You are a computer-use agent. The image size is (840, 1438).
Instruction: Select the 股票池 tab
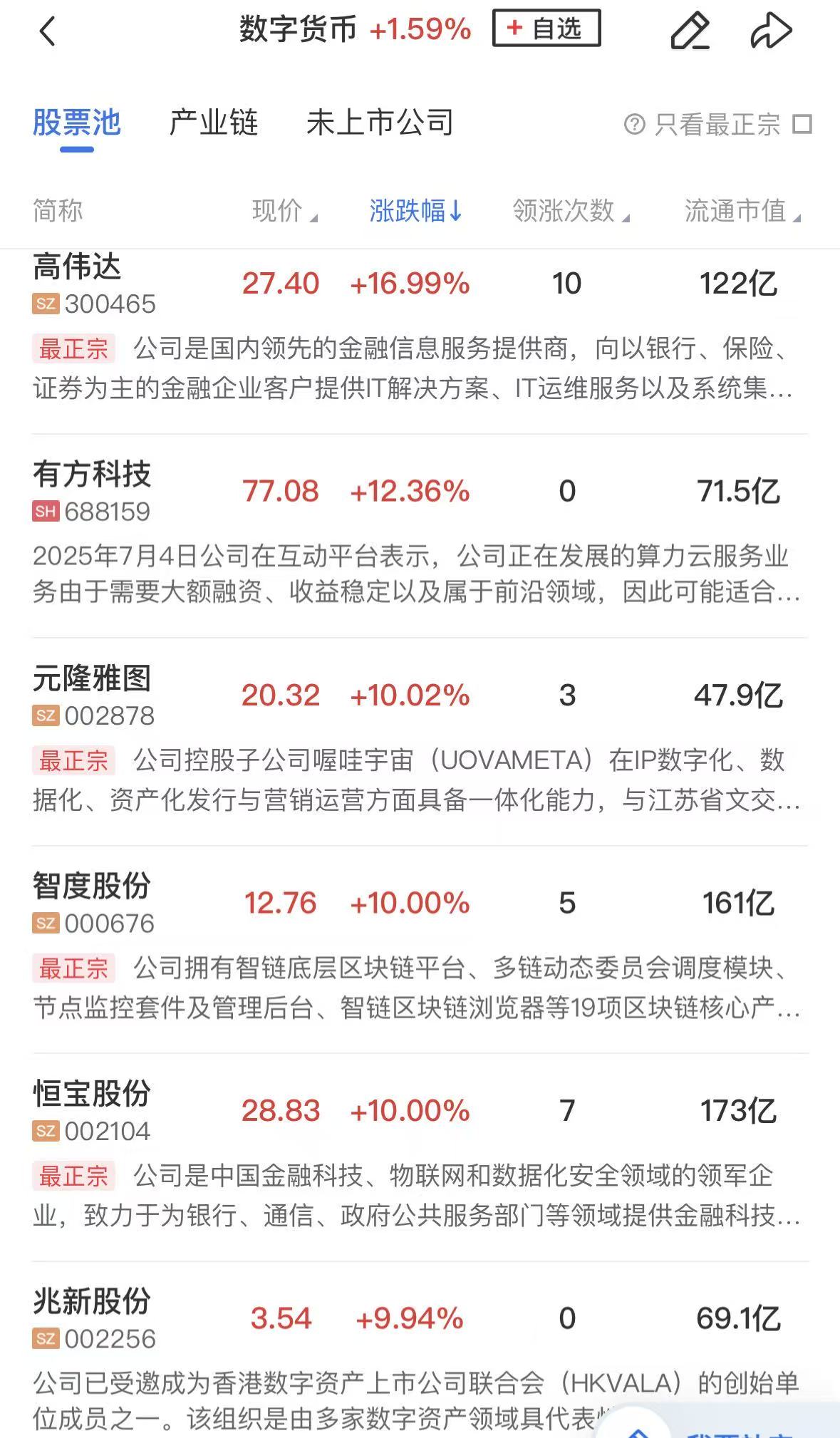pos(77,123)
